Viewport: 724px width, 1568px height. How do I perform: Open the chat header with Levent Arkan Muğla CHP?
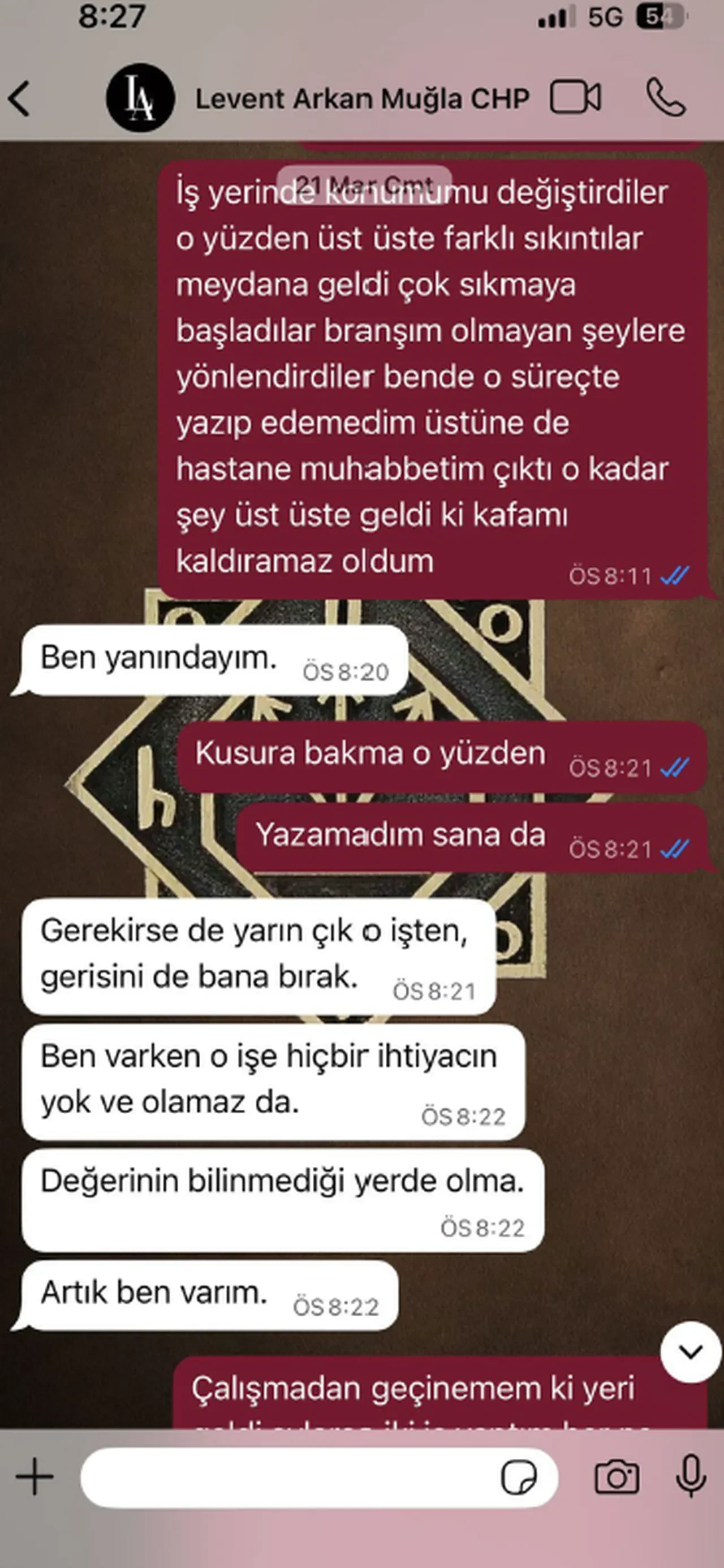tap(361, 97)
